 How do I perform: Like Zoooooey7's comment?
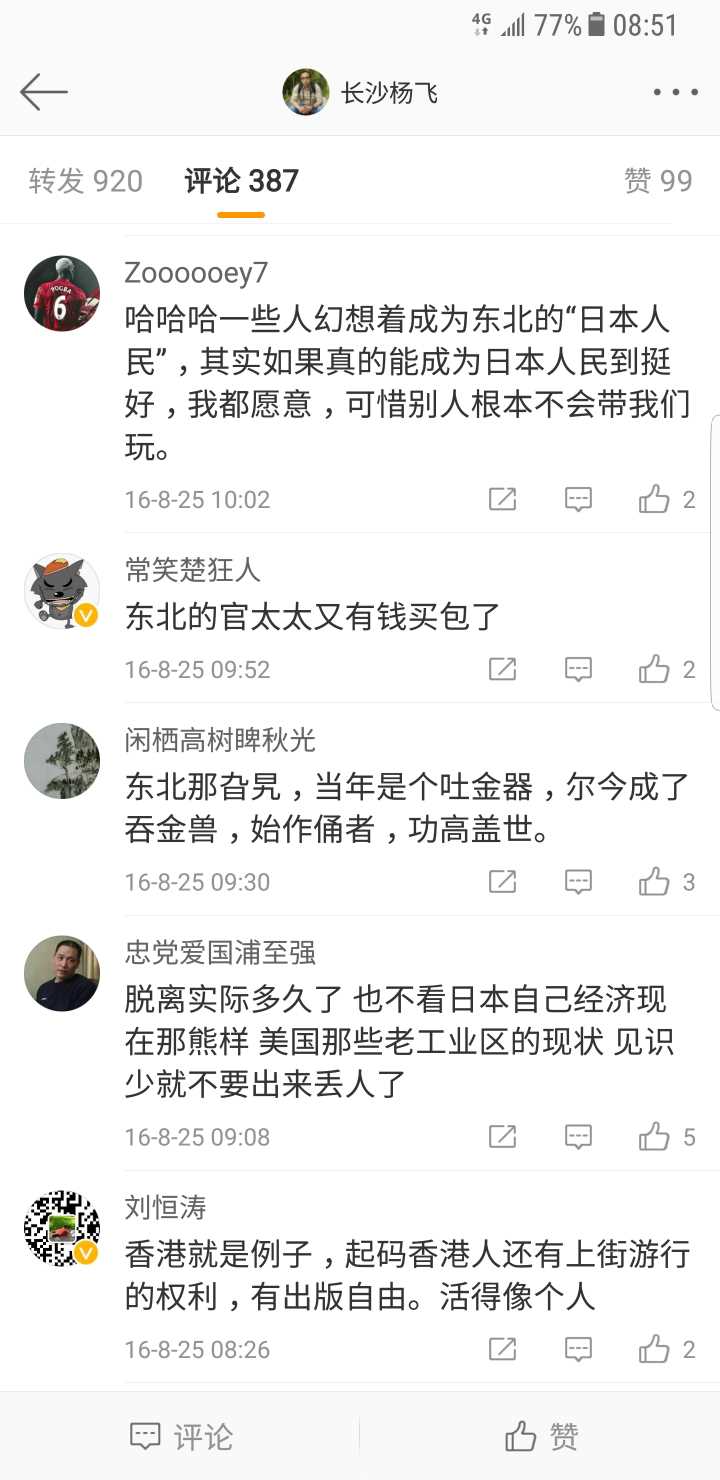pyautogui.click(x=655, y=499)
